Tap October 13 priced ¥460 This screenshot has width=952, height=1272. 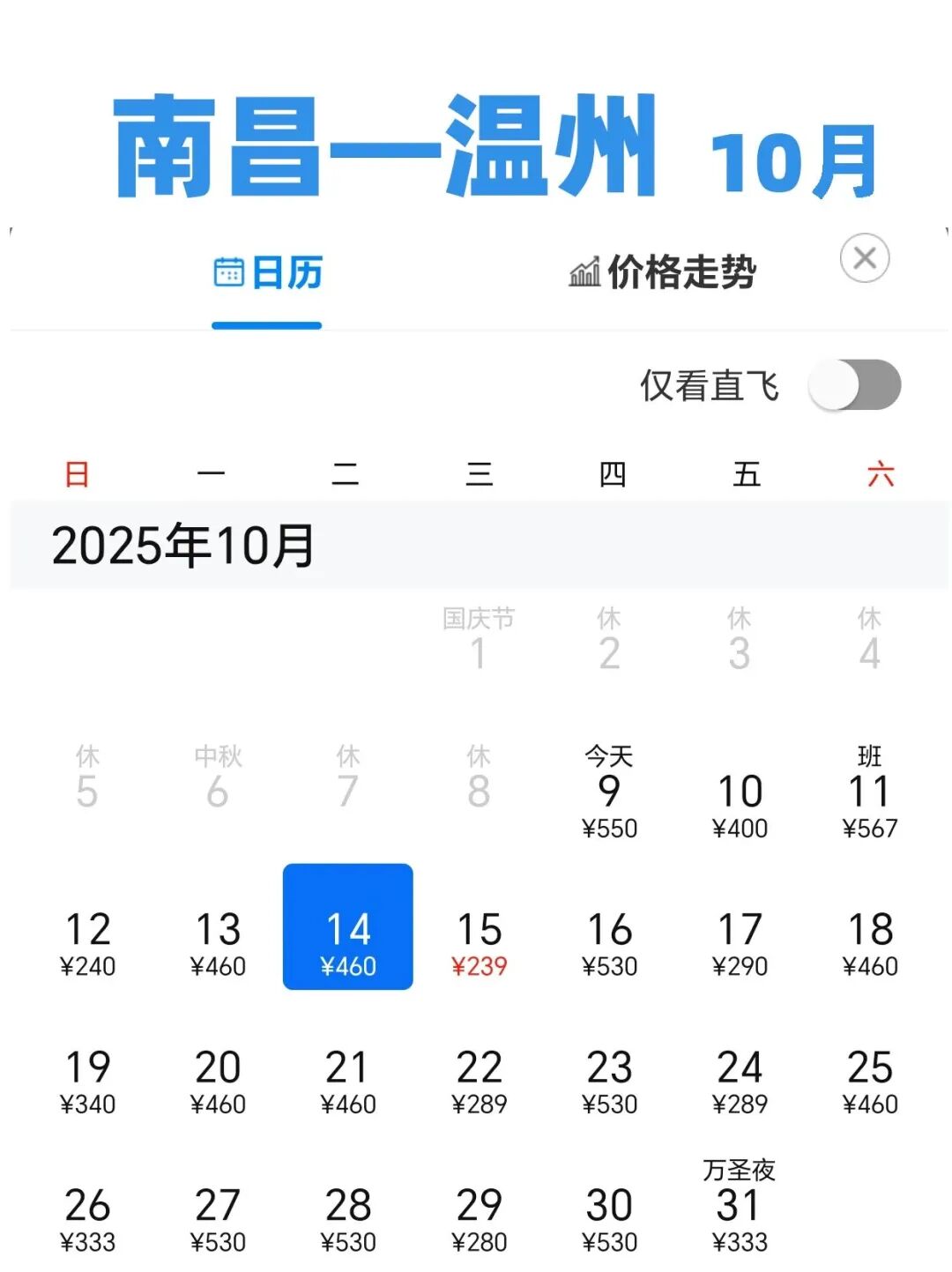pyautogui.click(x=218, y=942)
